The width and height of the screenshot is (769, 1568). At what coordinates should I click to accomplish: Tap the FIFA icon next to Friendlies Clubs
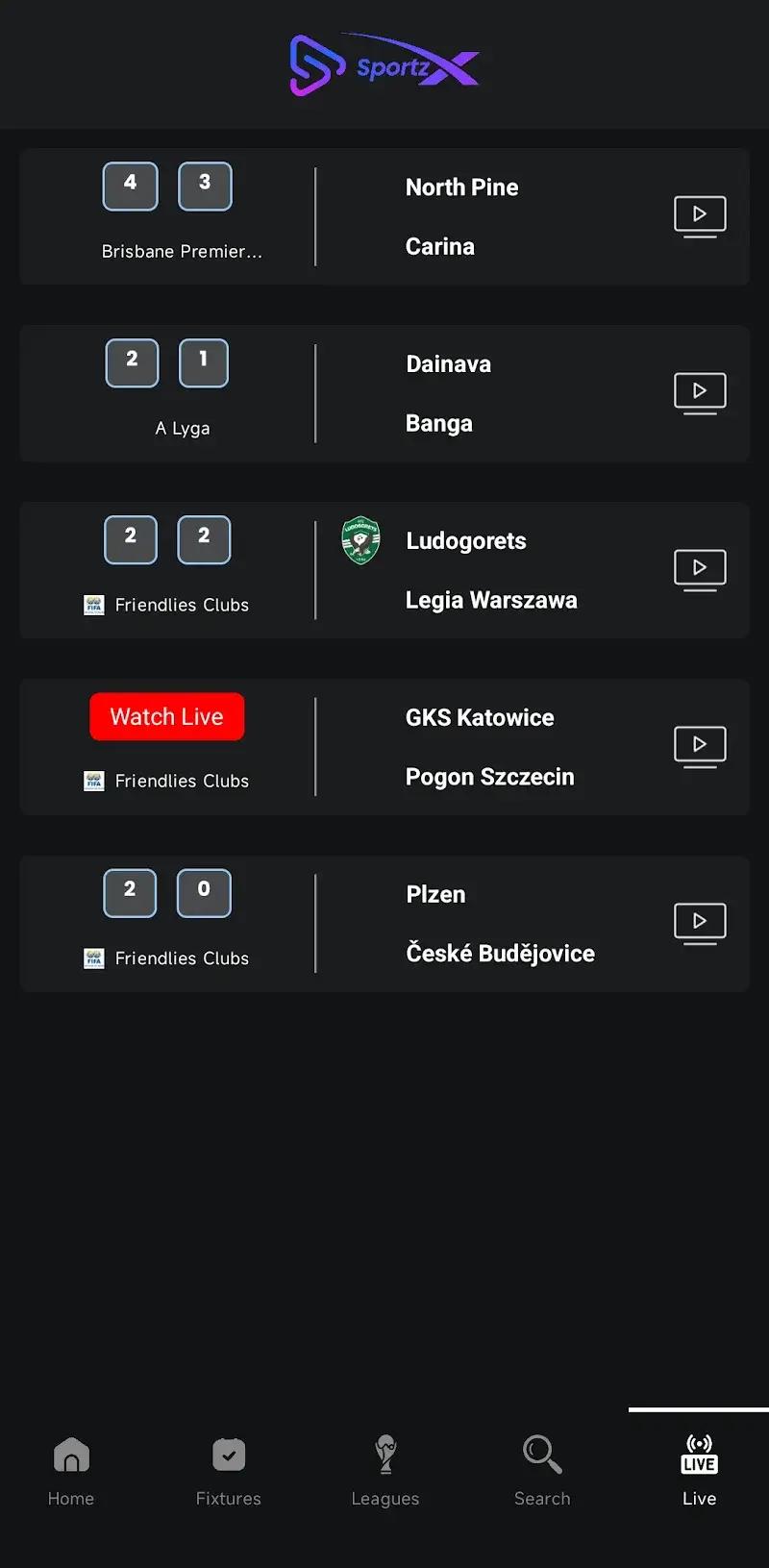point(93,605)
